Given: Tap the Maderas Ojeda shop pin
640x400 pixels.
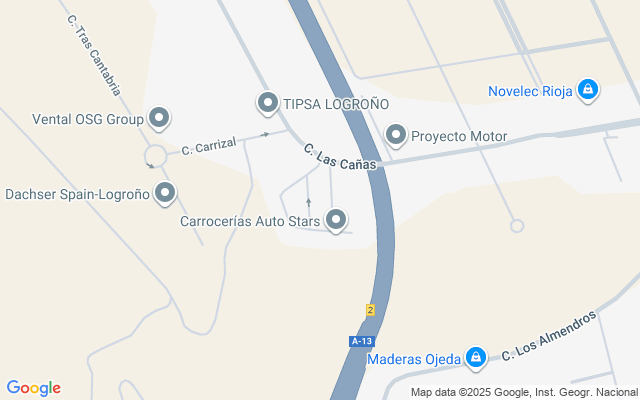Looking at the screenshot, I should point(476,357).
